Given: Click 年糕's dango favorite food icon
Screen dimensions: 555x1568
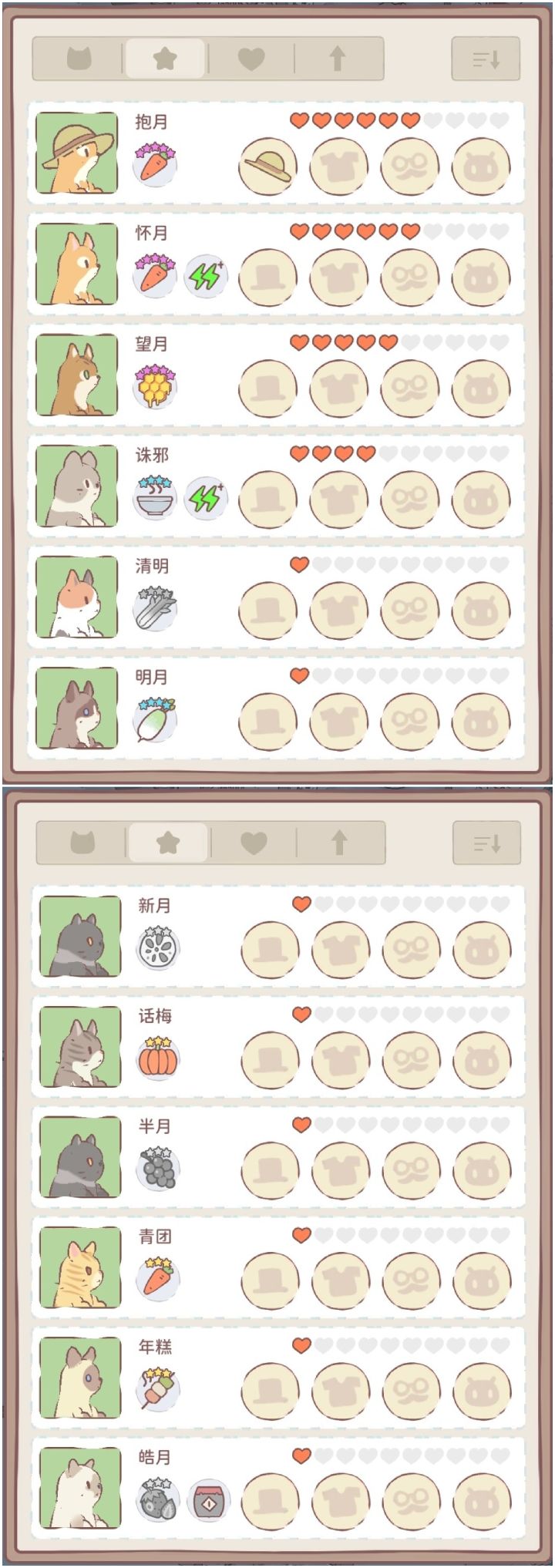Looking at the screenshot, I should click(158, 1390).
